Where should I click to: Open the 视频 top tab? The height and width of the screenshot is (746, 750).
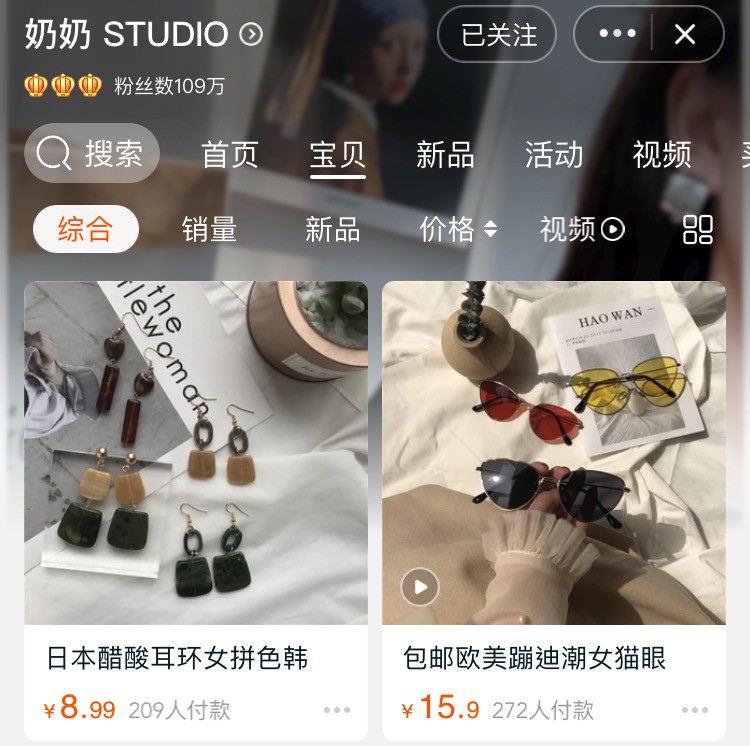point(662,154)
